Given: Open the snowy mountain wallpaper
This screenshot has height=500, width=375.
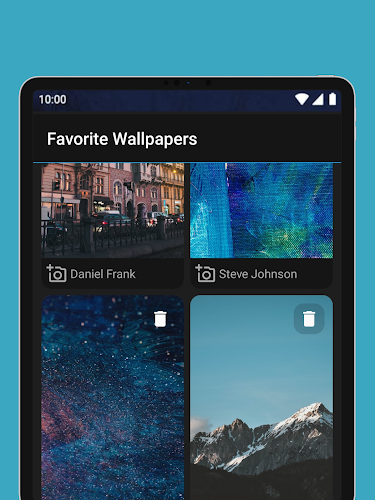Looking at the screenshot, I should tap(261, 397).
